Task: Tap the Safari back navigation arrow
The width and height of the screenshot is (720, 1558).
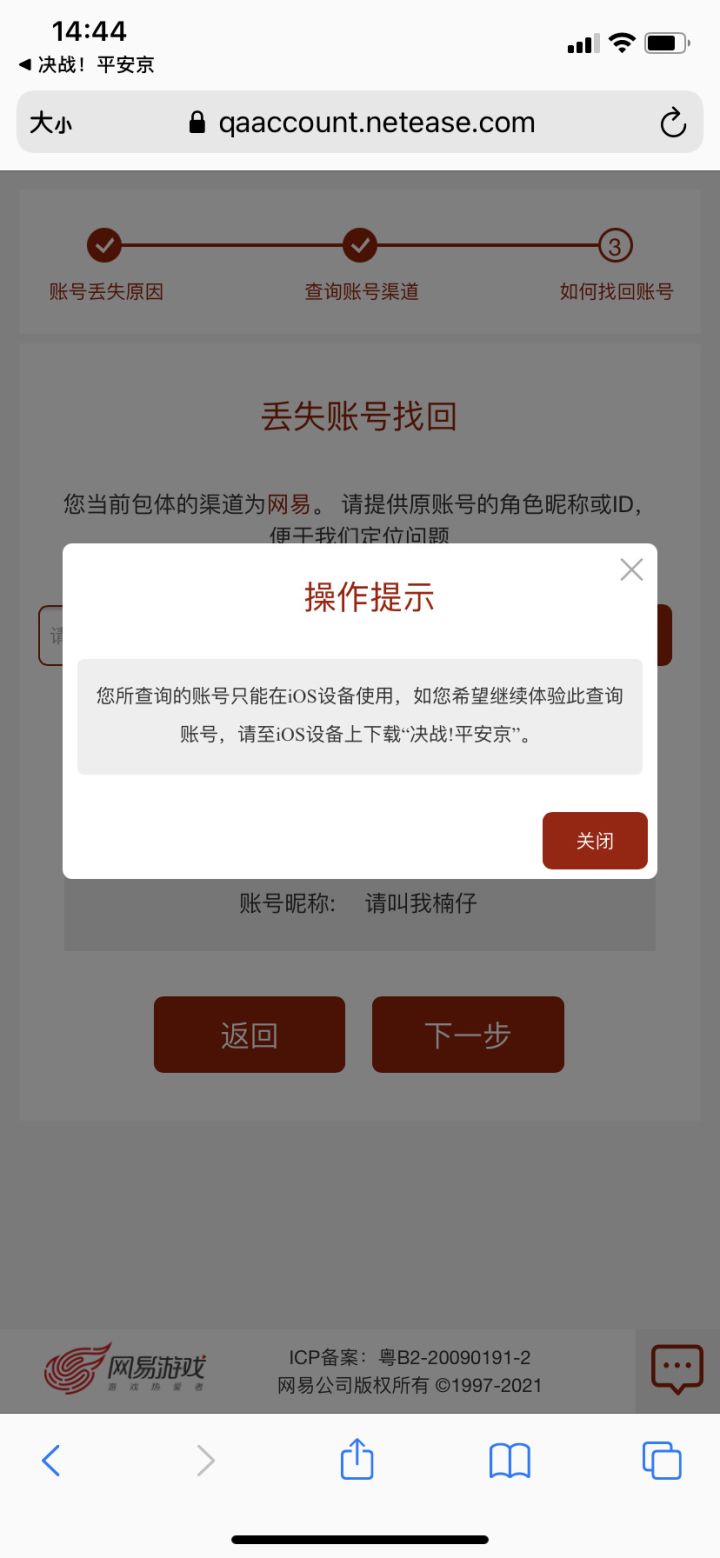Action: (x=52, y=1460)
